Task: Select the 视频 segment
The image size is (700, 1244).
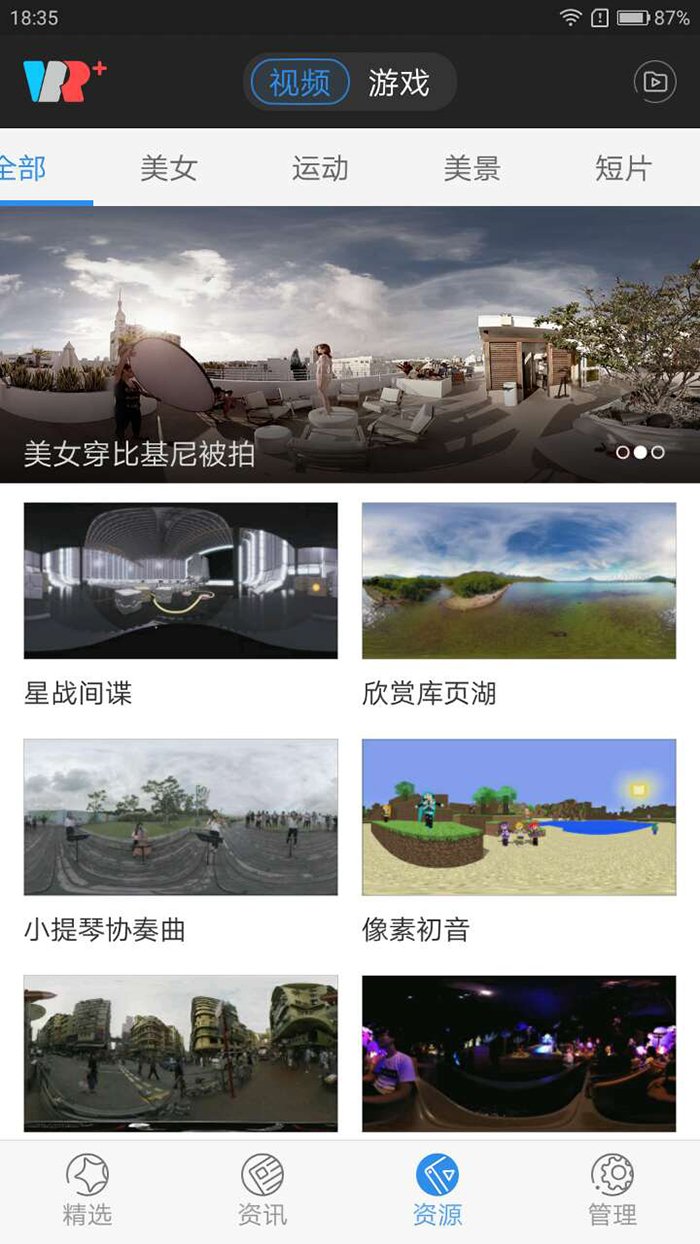Action: (300, 82)
